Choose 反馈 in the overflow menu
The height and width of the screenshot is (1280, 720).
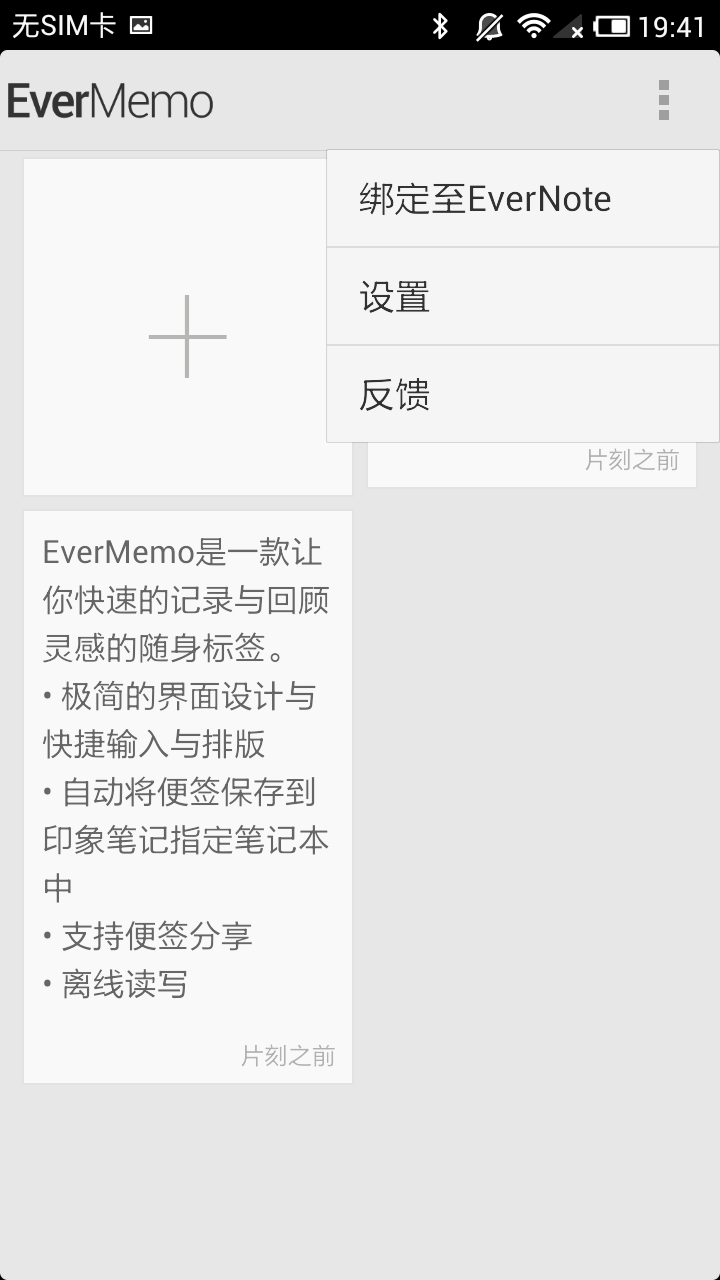click(x=522, y=395)
